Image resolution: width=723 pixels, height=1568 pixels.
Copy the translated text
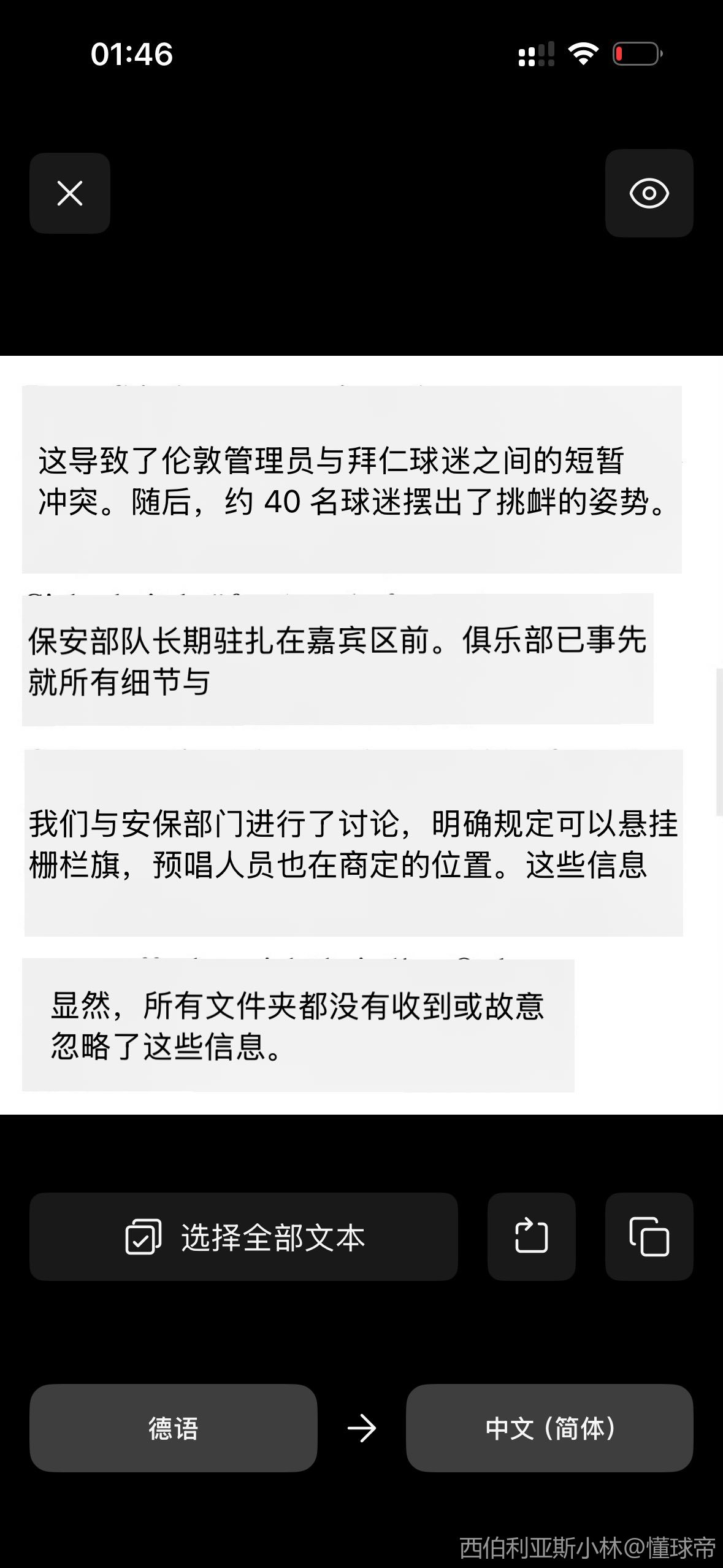click(649, 1237)
